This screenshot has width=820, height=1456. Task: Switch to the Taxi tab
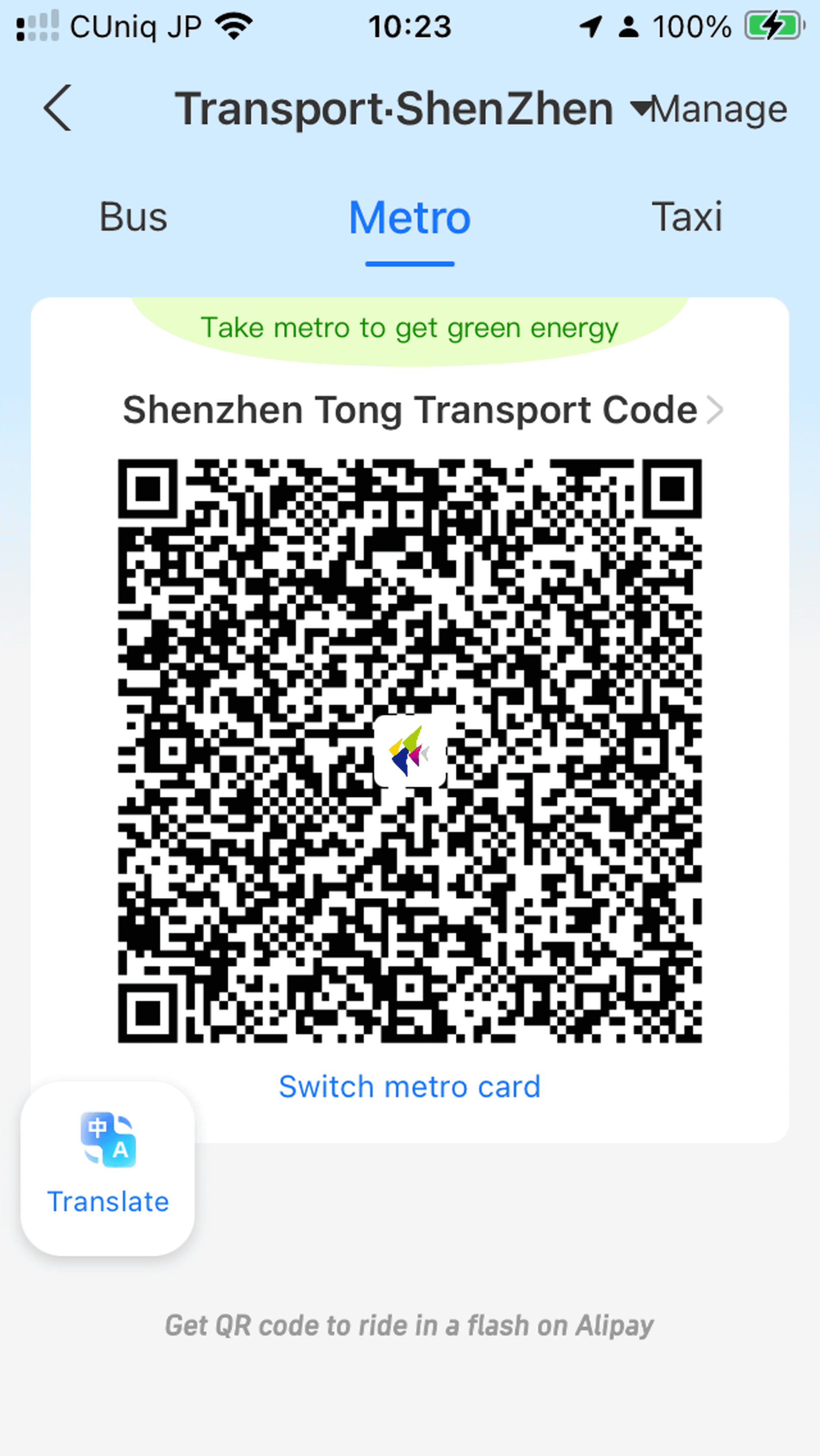pyautogui.click(x=687, y=217)
